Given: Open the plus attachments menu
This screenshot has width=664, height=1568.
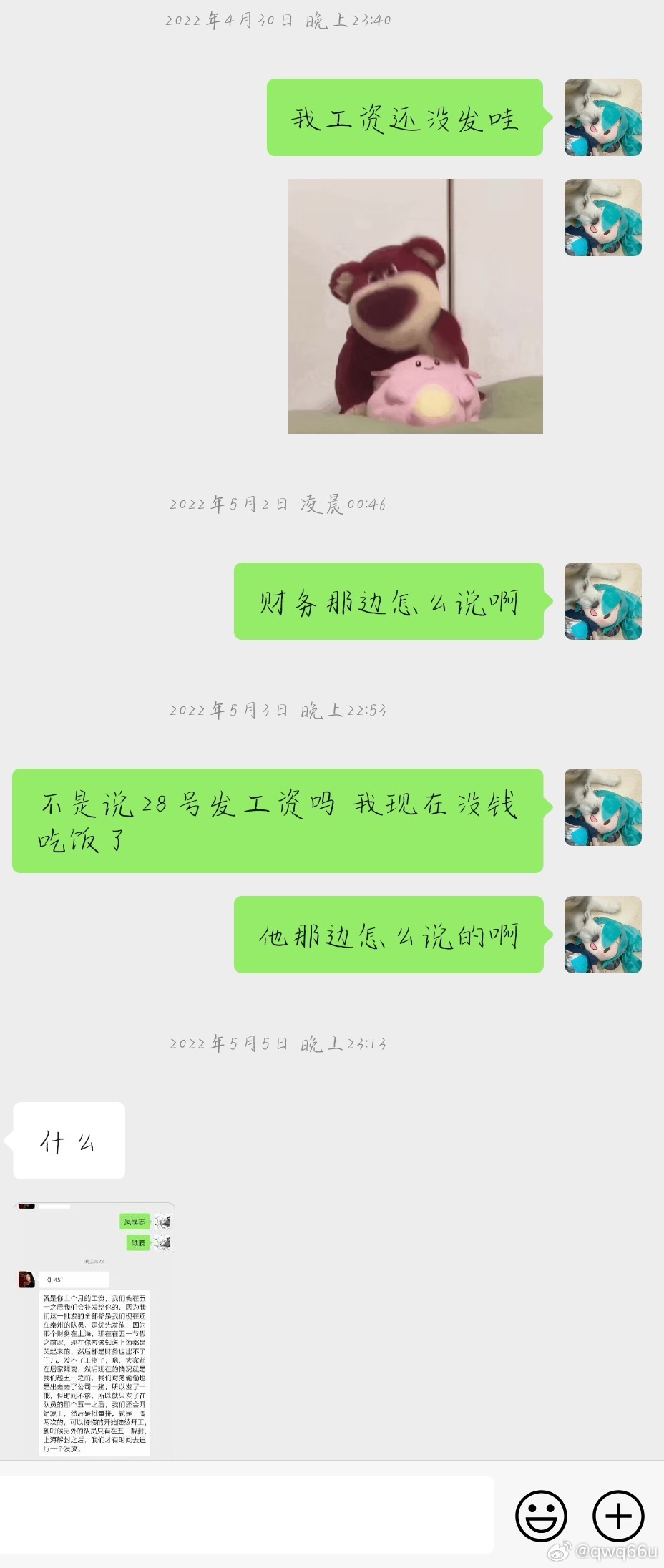Looking at the screenshot, I should (618, 1516).
